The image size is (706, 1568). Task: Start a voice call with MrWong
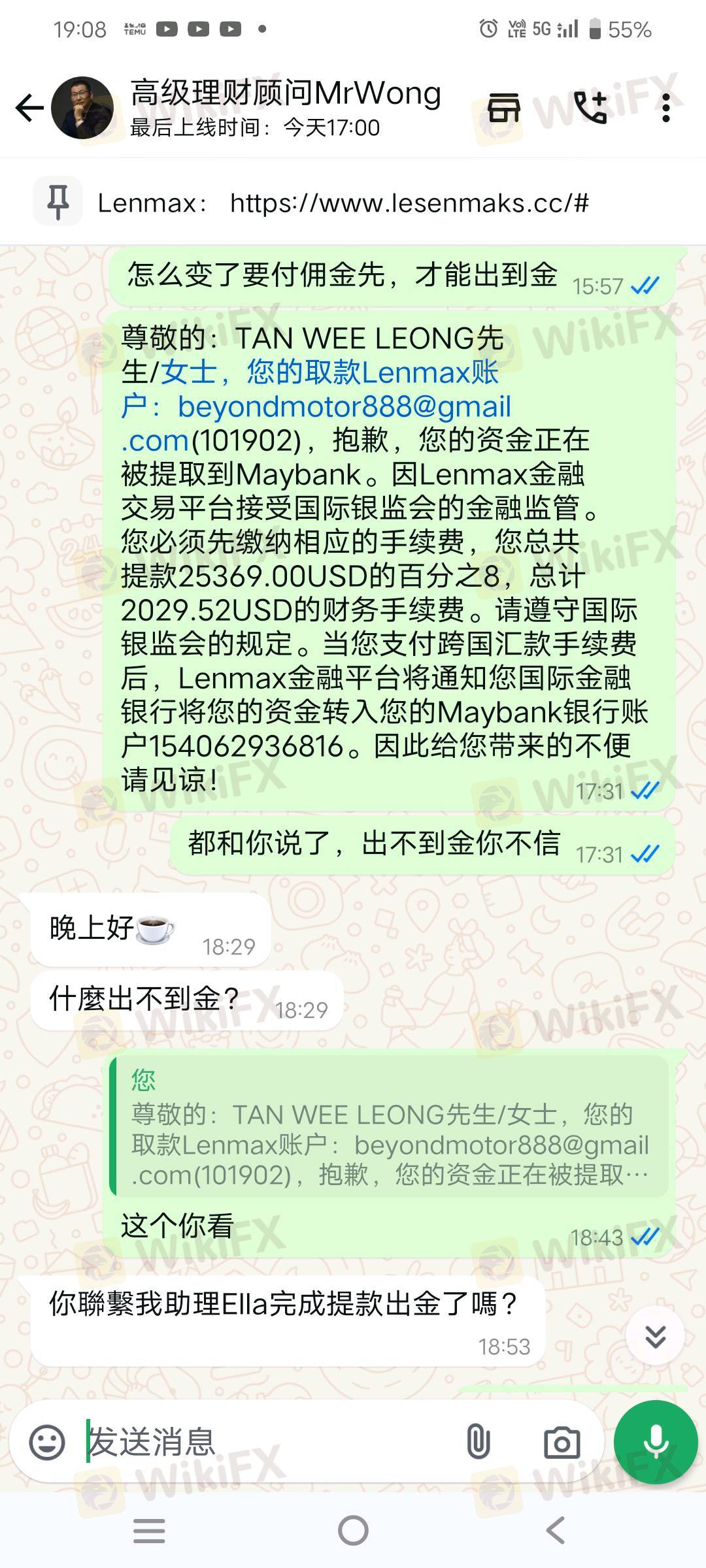(x=590, y=108)
